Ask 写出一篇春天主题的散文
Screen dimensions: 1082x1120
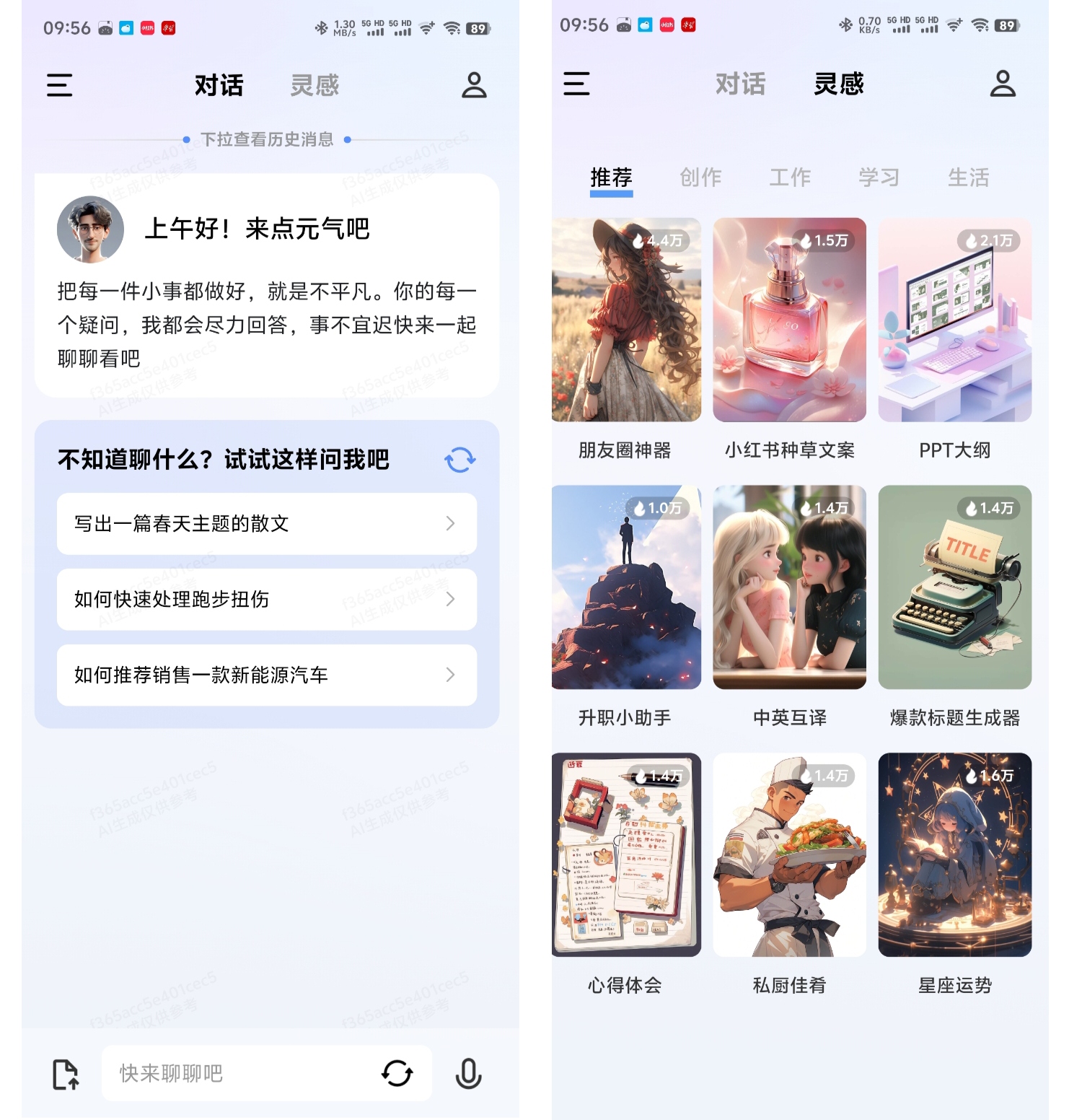[266, 524]
